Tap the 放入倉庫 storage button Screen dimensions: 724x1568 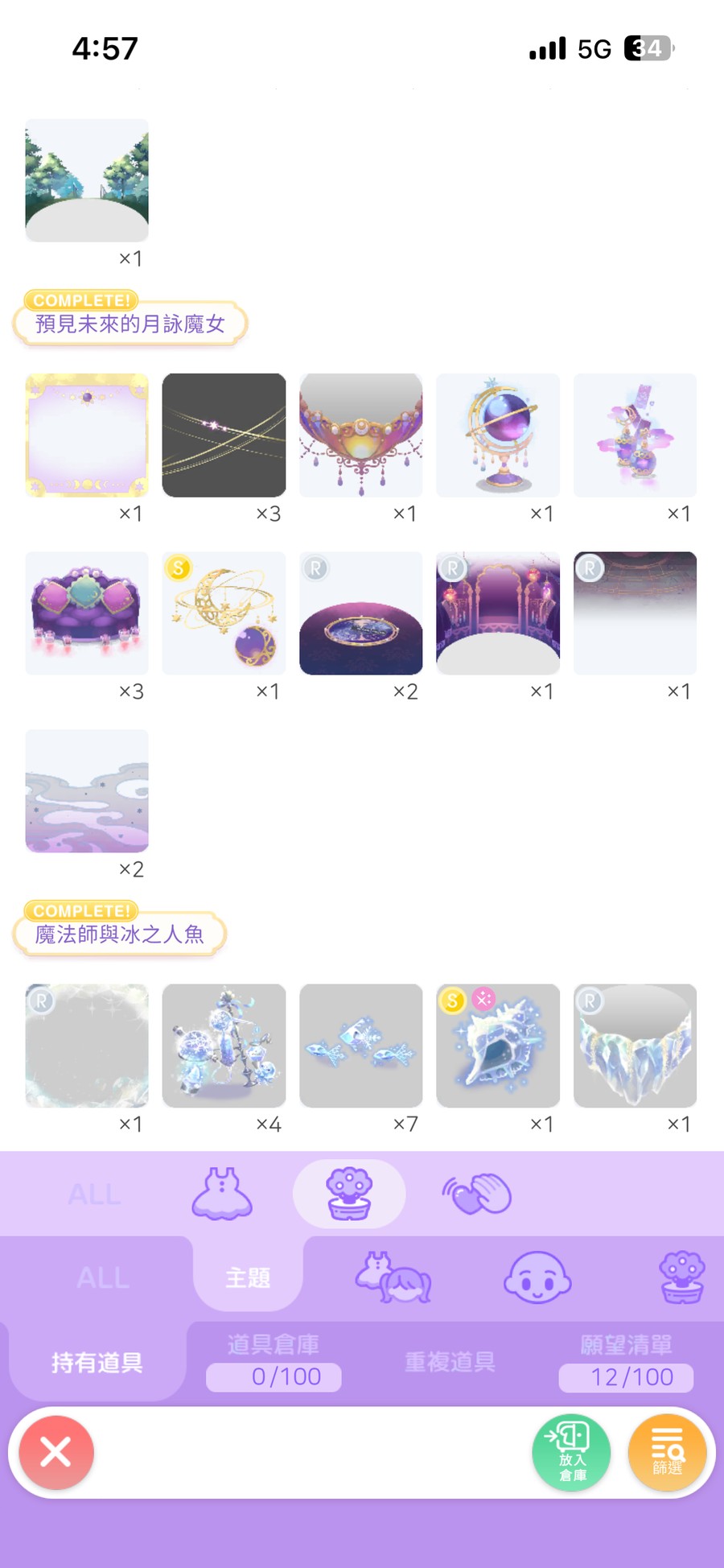571,1452
